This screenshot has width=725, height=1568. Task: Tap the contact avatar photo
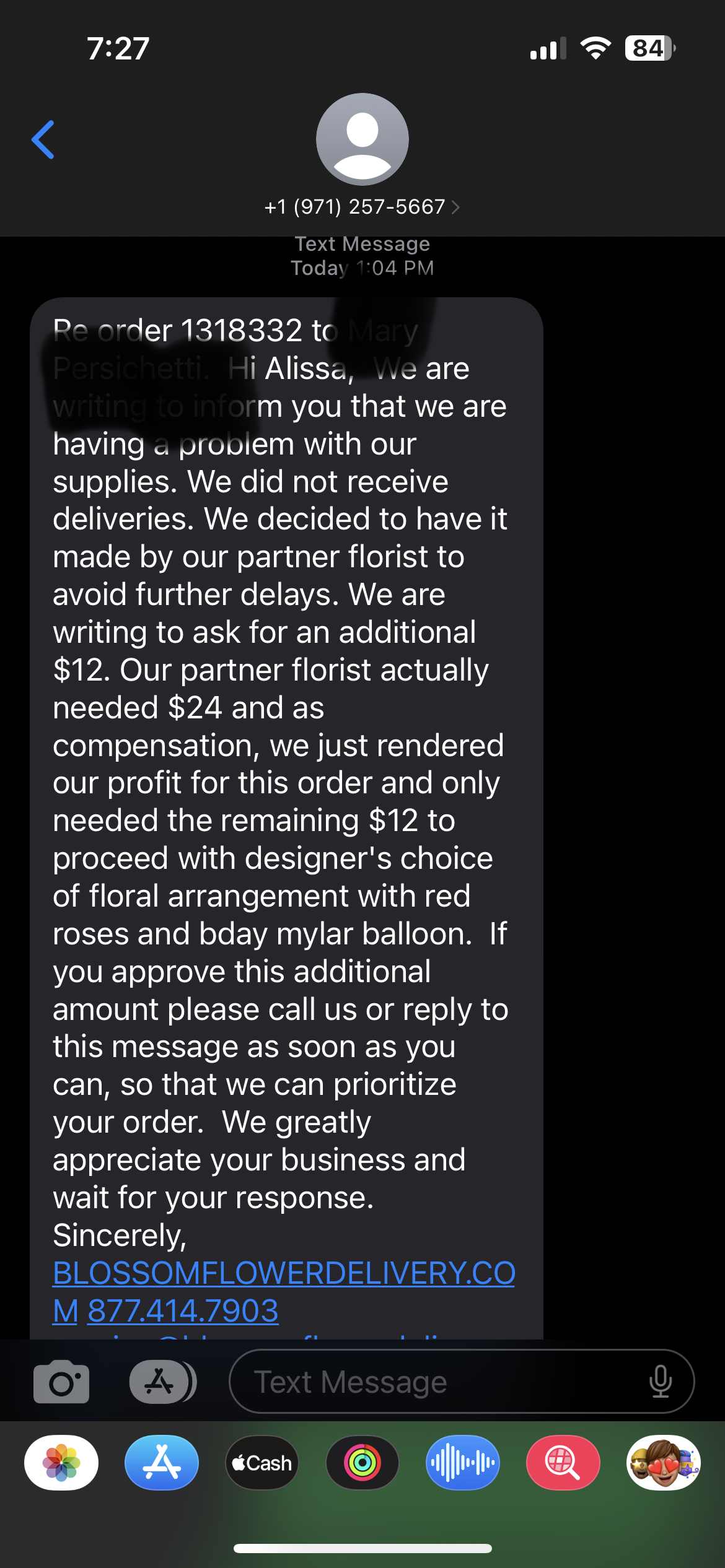pyautogui.click(x=362, y=139)
